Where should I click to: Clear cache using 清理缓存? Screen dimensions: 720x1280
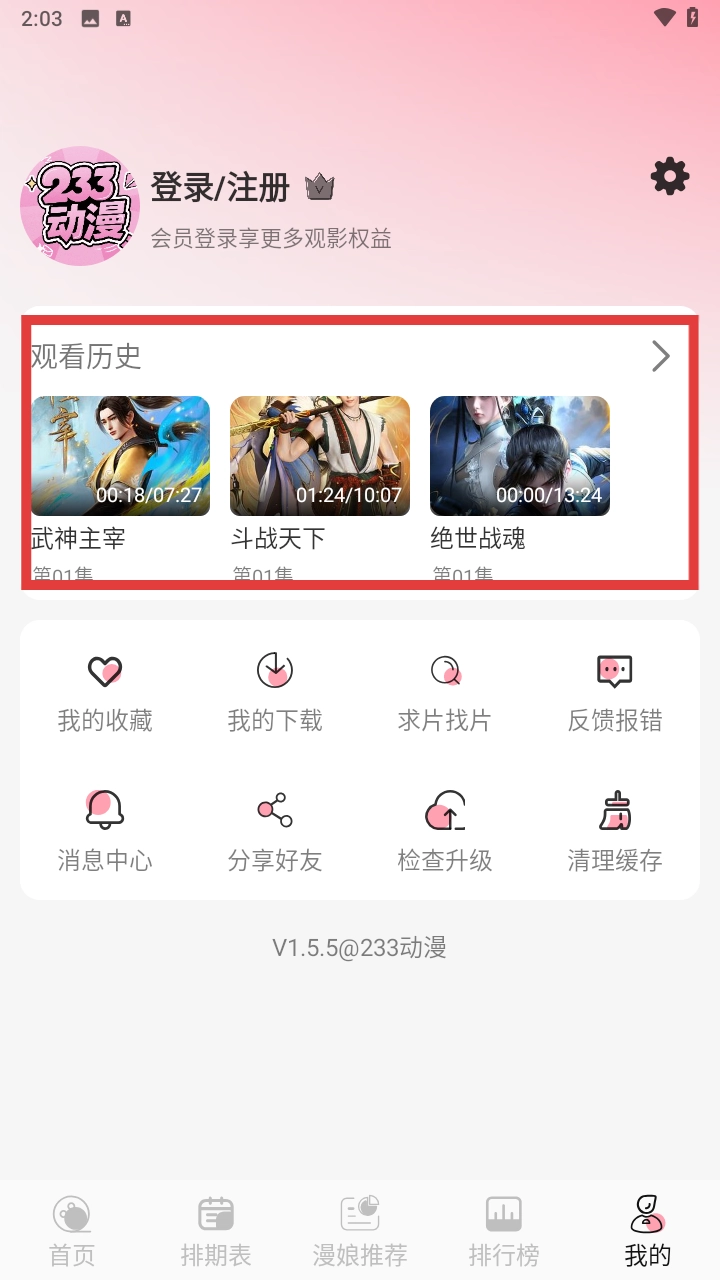pos(615,831)
